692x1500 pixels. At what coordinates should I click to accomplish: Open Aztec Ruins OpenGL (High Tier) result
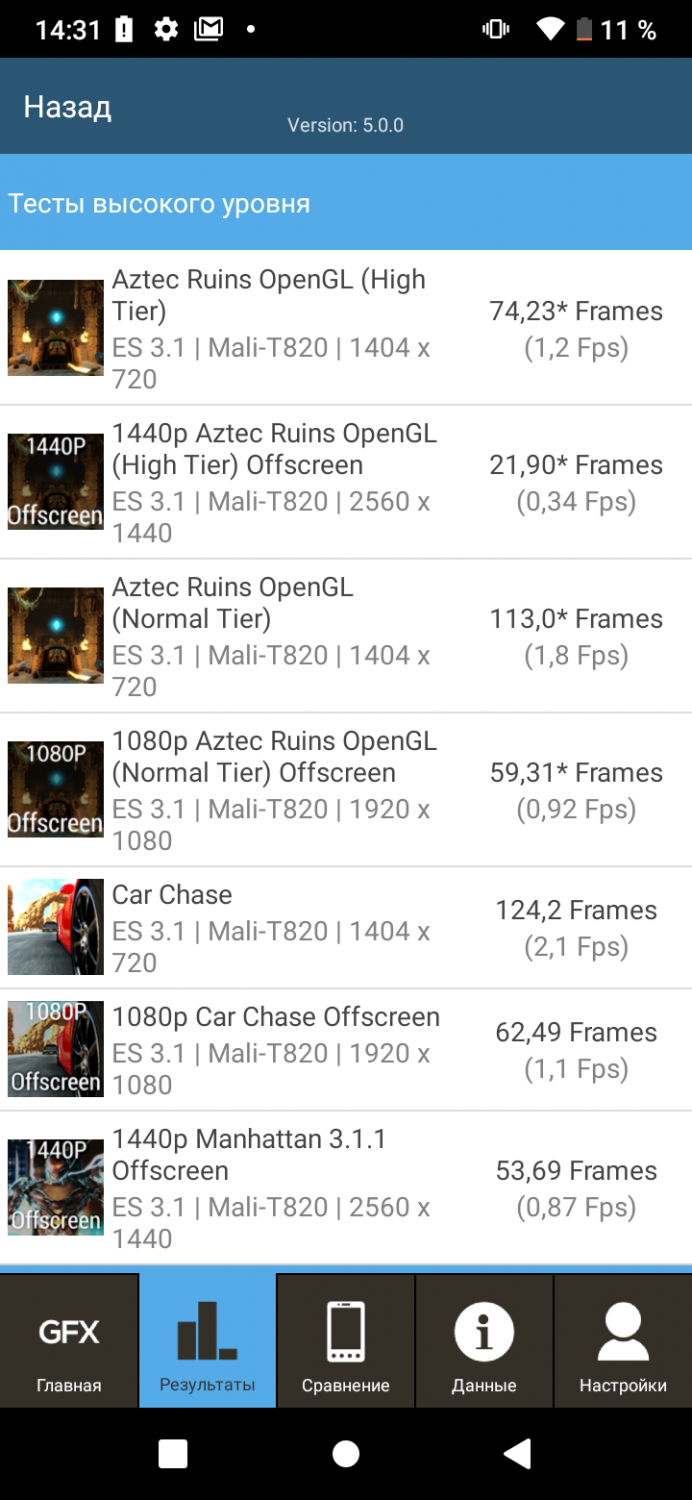coord(346,328)
